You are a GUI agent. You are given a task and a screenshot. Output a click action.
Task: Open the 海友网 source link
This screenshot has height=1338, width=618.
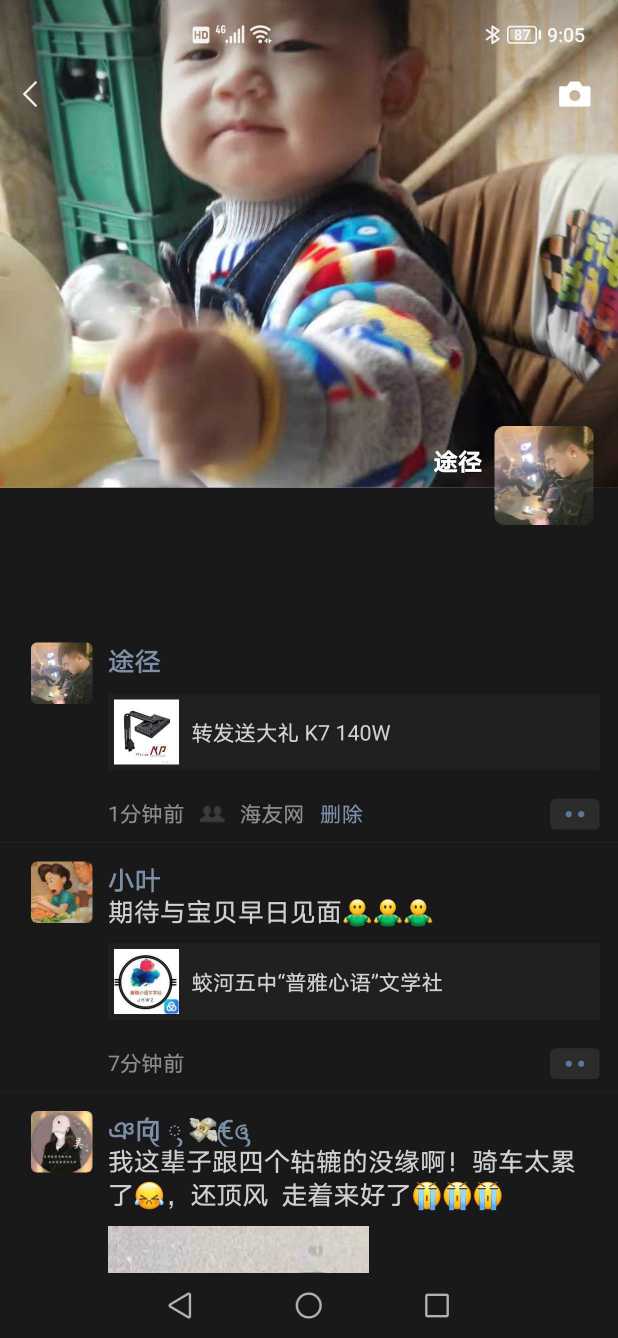pos(271,814)
